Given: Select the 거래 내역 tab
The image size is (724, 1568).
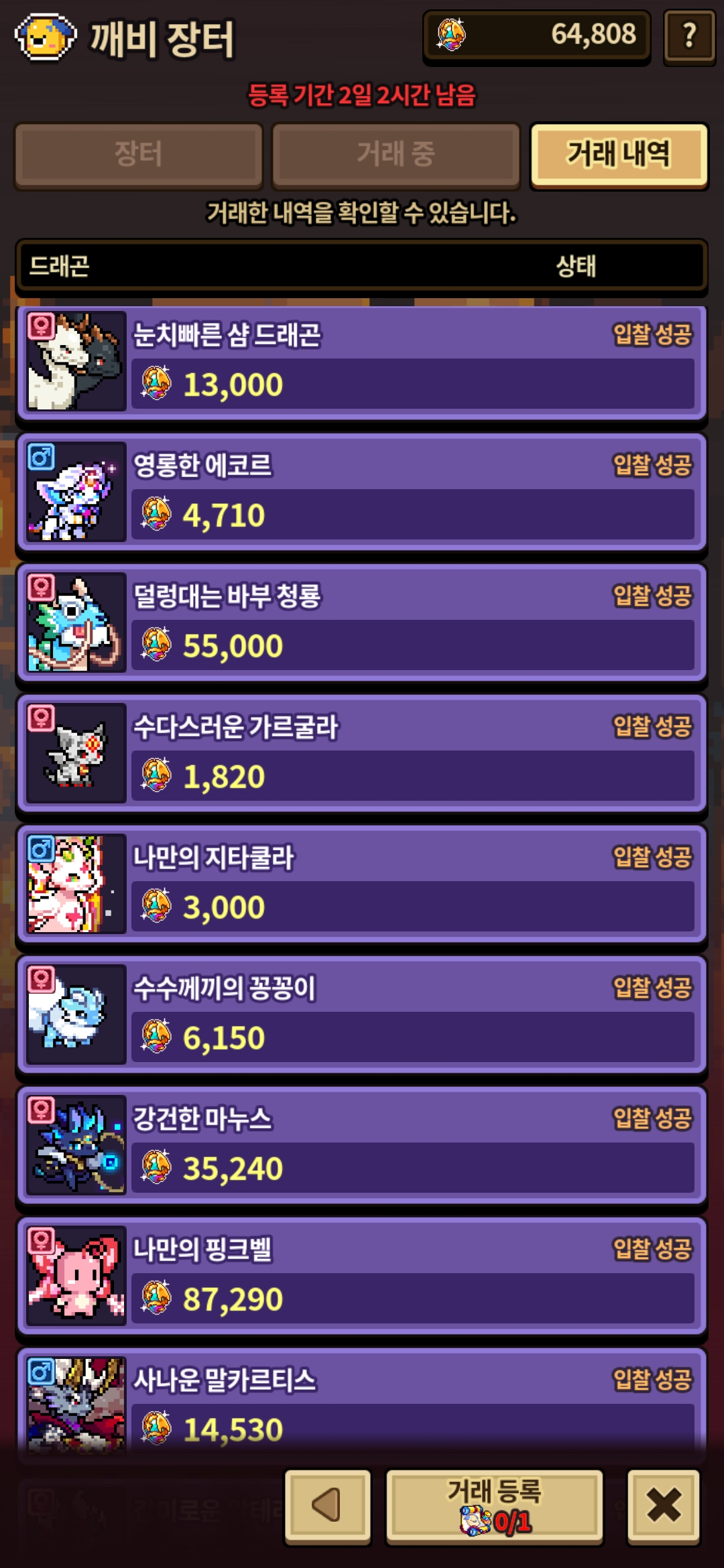Looking at the screenshot, I should click(618, 155).
